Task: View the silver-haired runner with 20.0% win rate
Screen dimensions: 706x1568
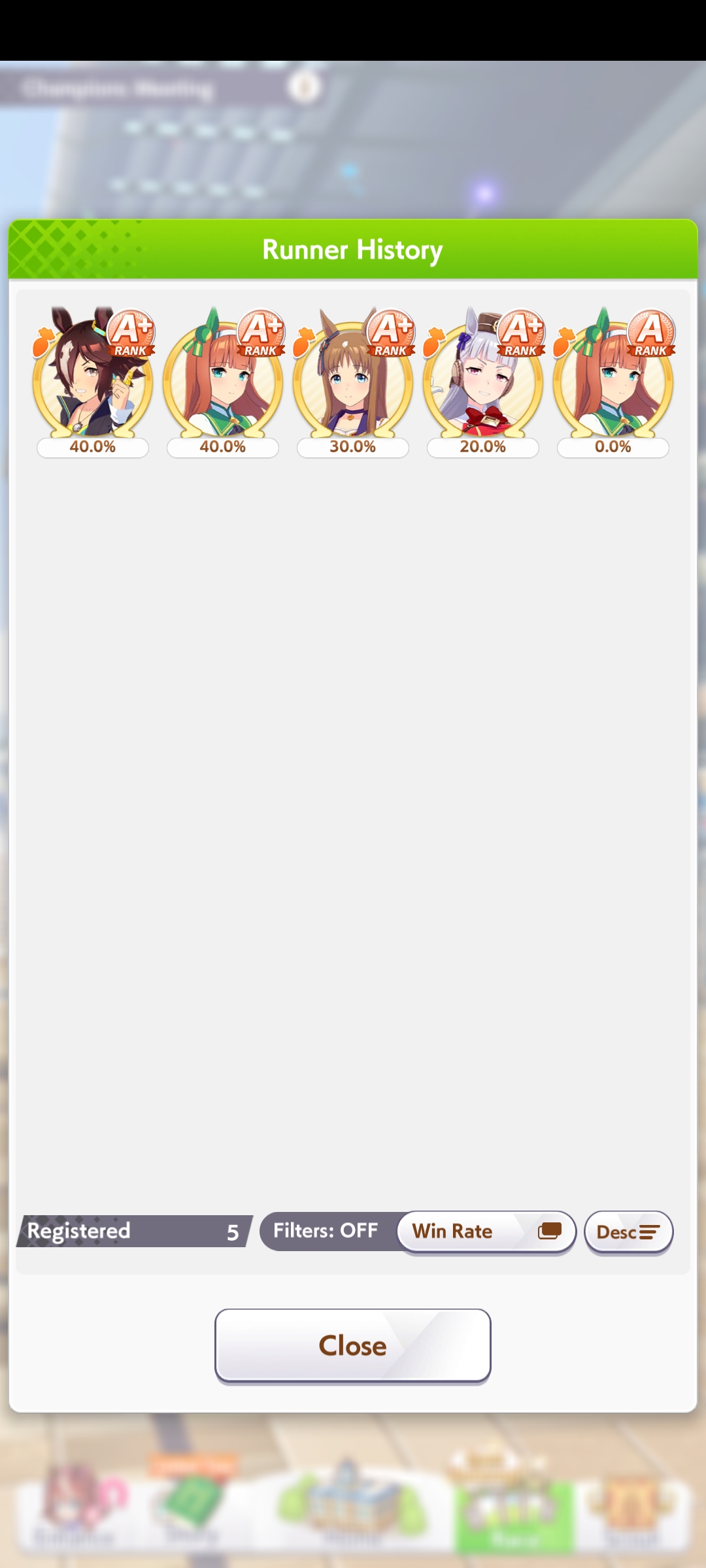Action: [x=482, y=379]
